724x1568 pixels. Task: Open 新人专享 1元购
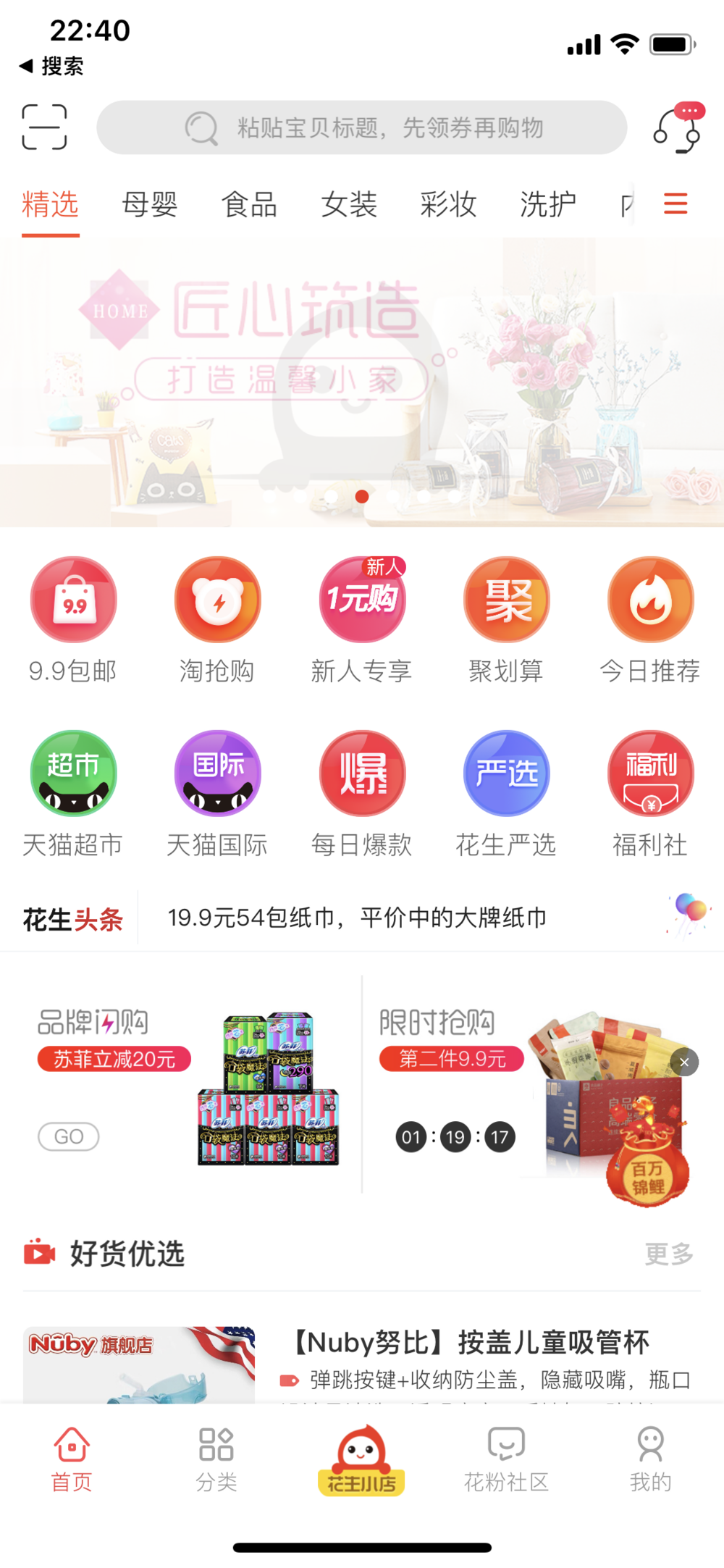click(x=362, y=619)
